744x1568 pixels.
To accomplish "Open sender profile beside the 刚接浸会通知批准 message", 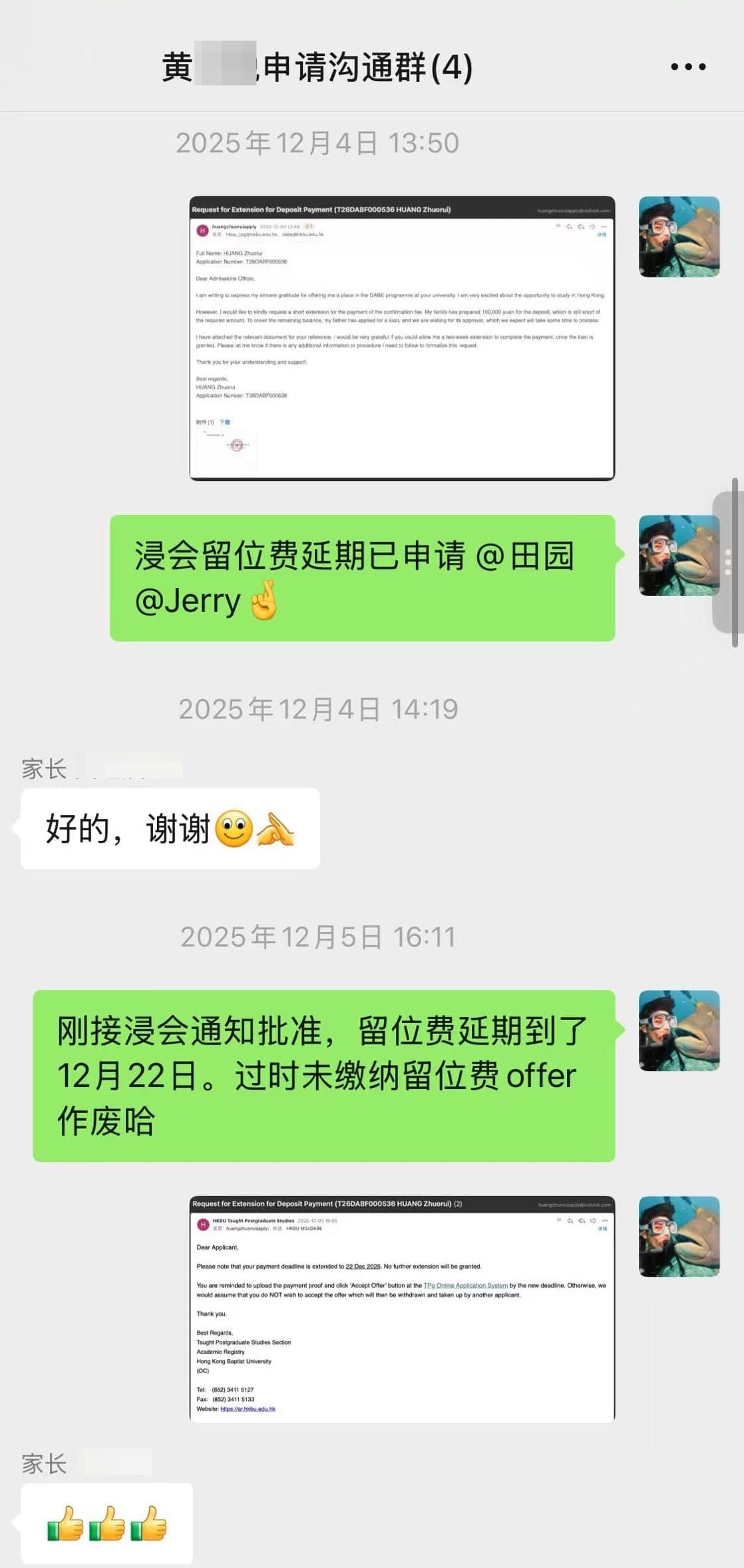I will pyautogui.click(x=679, y=1030).
